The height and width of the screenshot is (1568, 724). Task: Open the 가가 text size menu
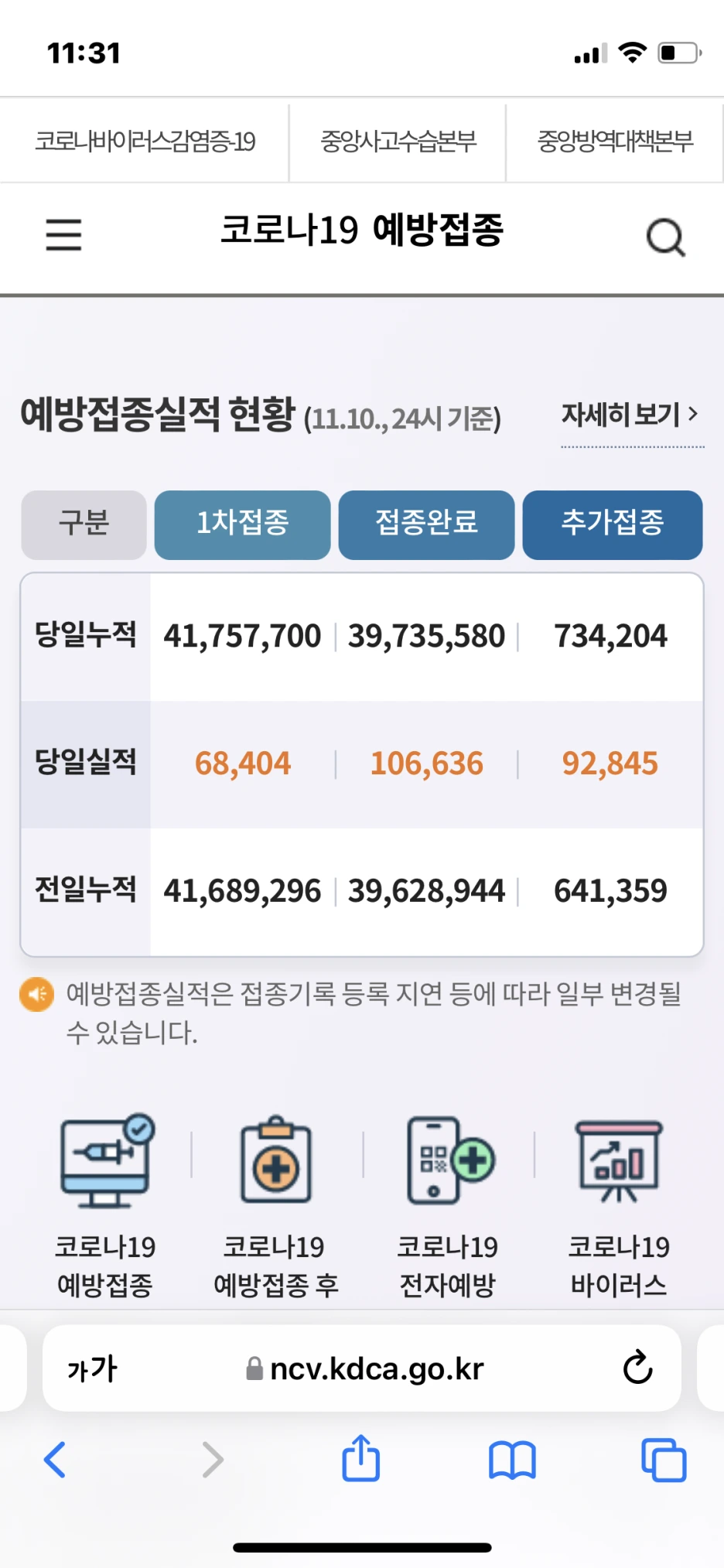(92, 1369)
